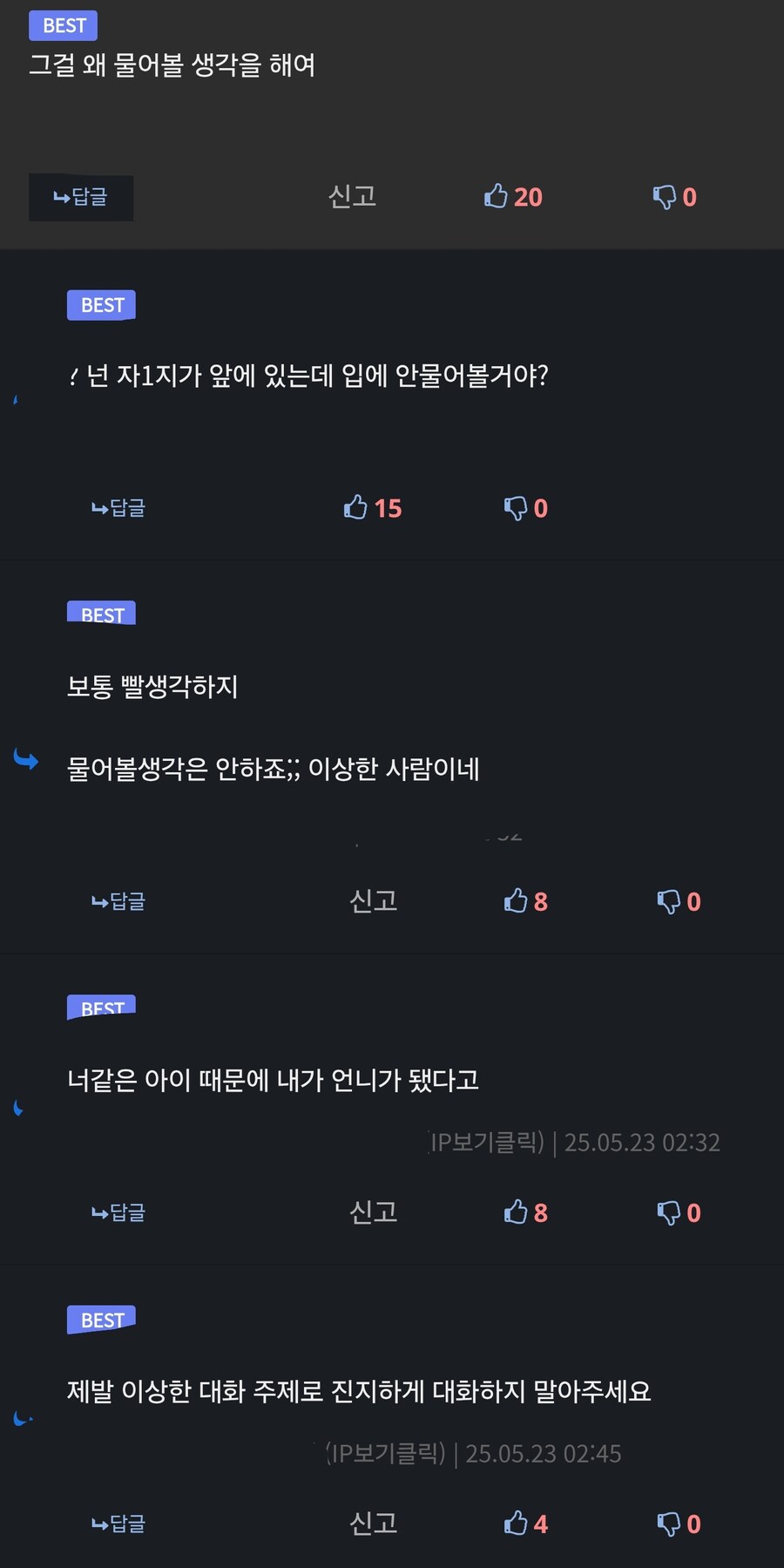Screen dimensions: 784x1568
Task: Report the comment posted at 02:32
Action: pos(373,1212)
